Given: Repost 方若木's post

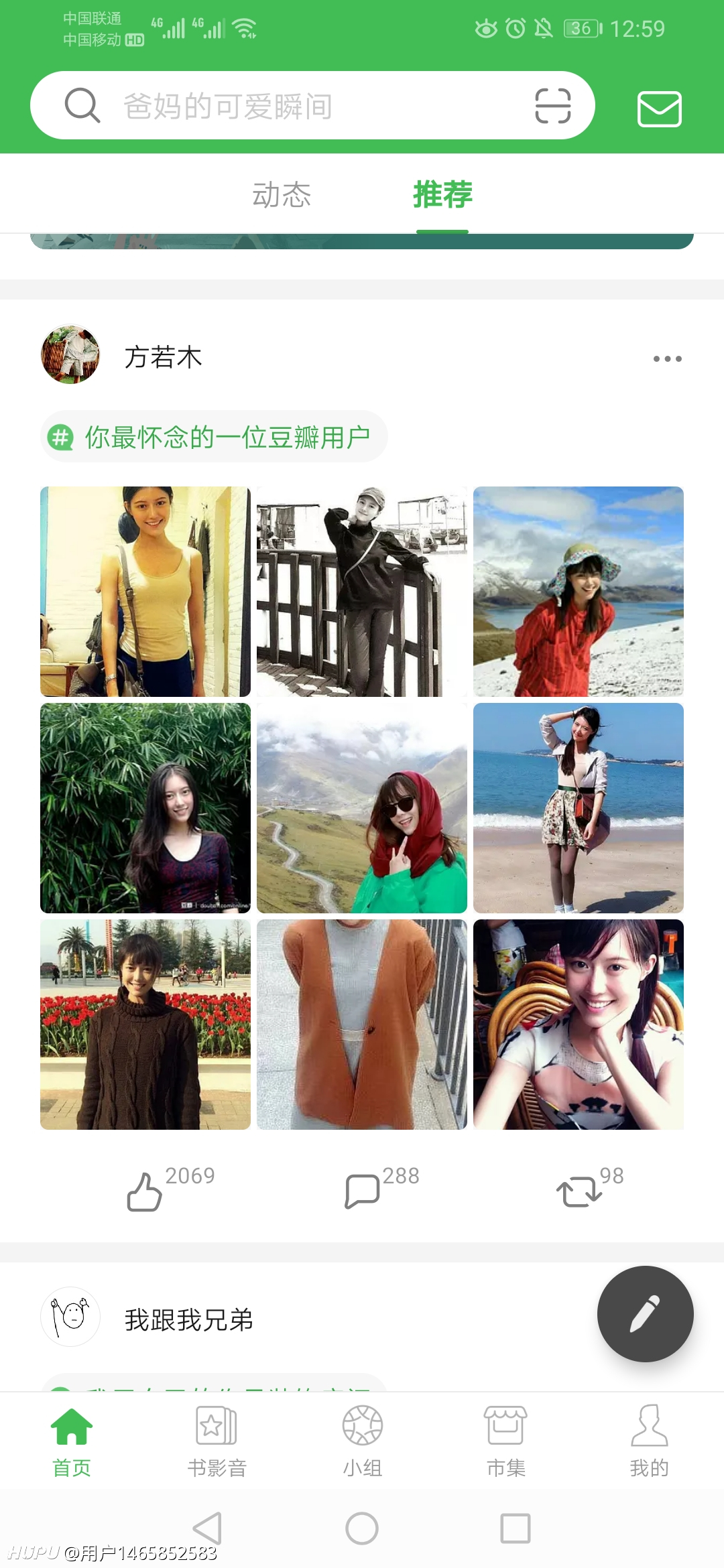Looking at the screenshot, I should (579, 1191).
